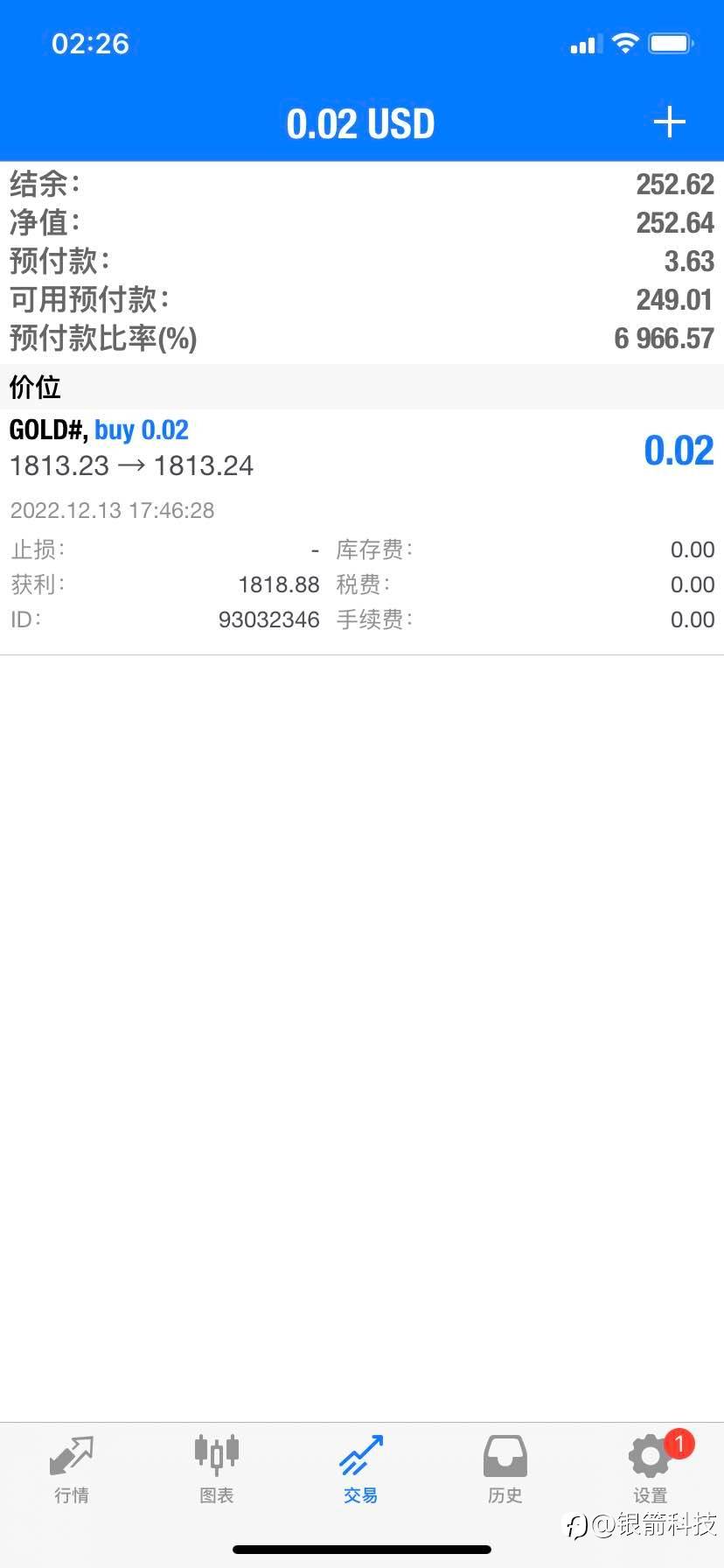
Task: Open the GOLD# buy 0.02 position
Action: pyautogui.click(x=362, y=531)
